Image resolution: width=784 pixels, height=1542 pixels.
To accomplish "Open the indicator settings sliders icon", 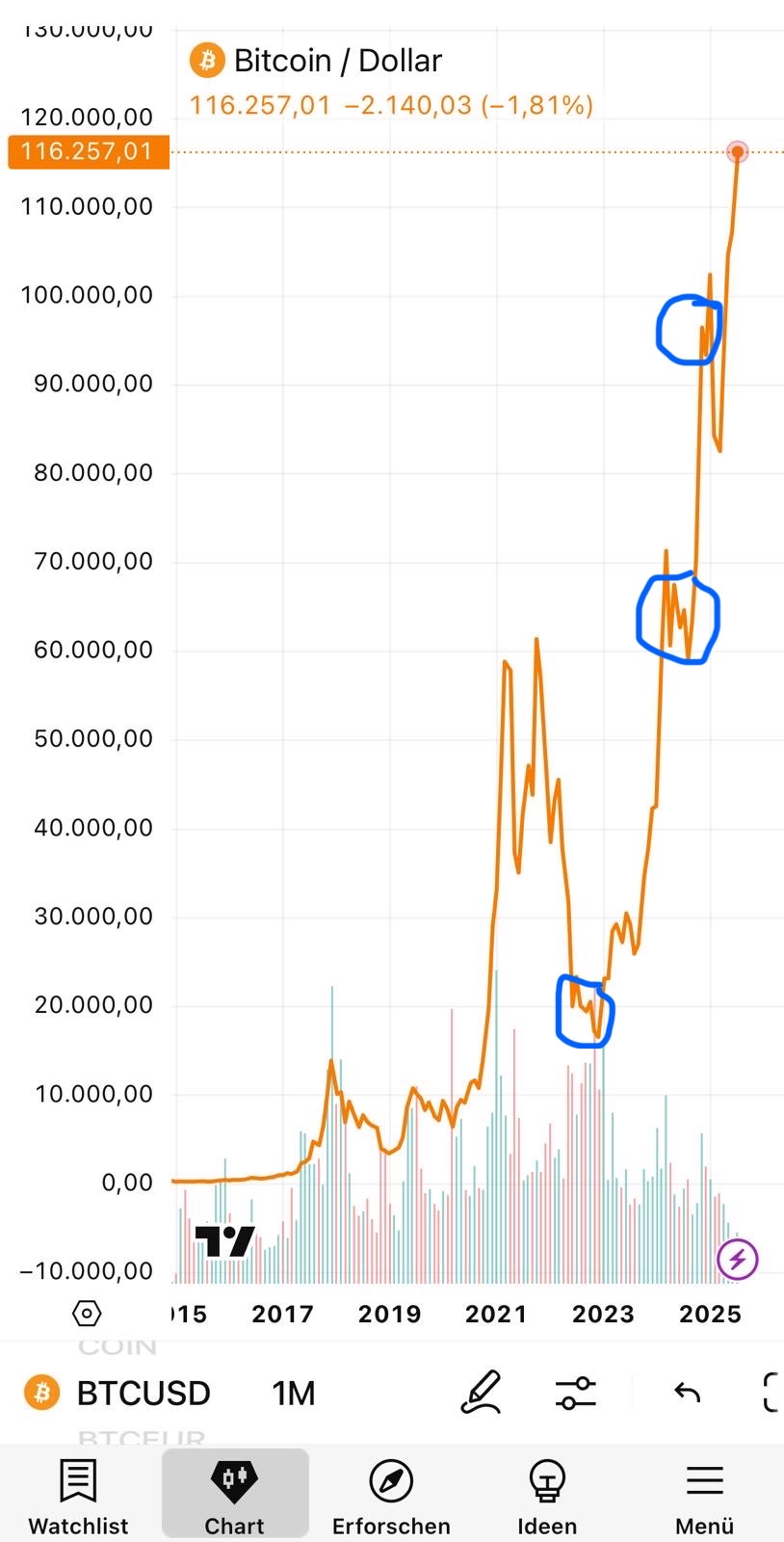I will (575, 1392).
